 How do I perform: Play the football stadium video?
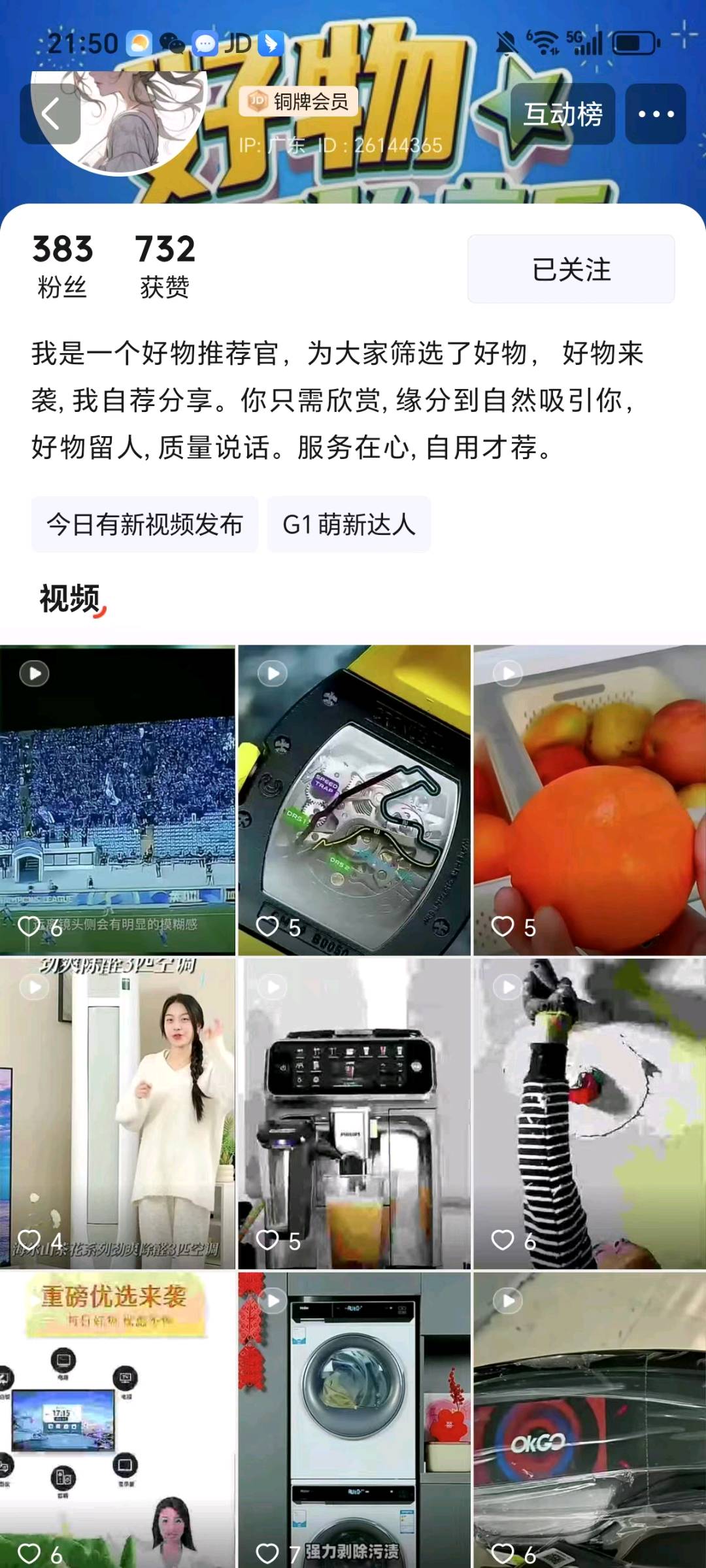tap(118, 799)
